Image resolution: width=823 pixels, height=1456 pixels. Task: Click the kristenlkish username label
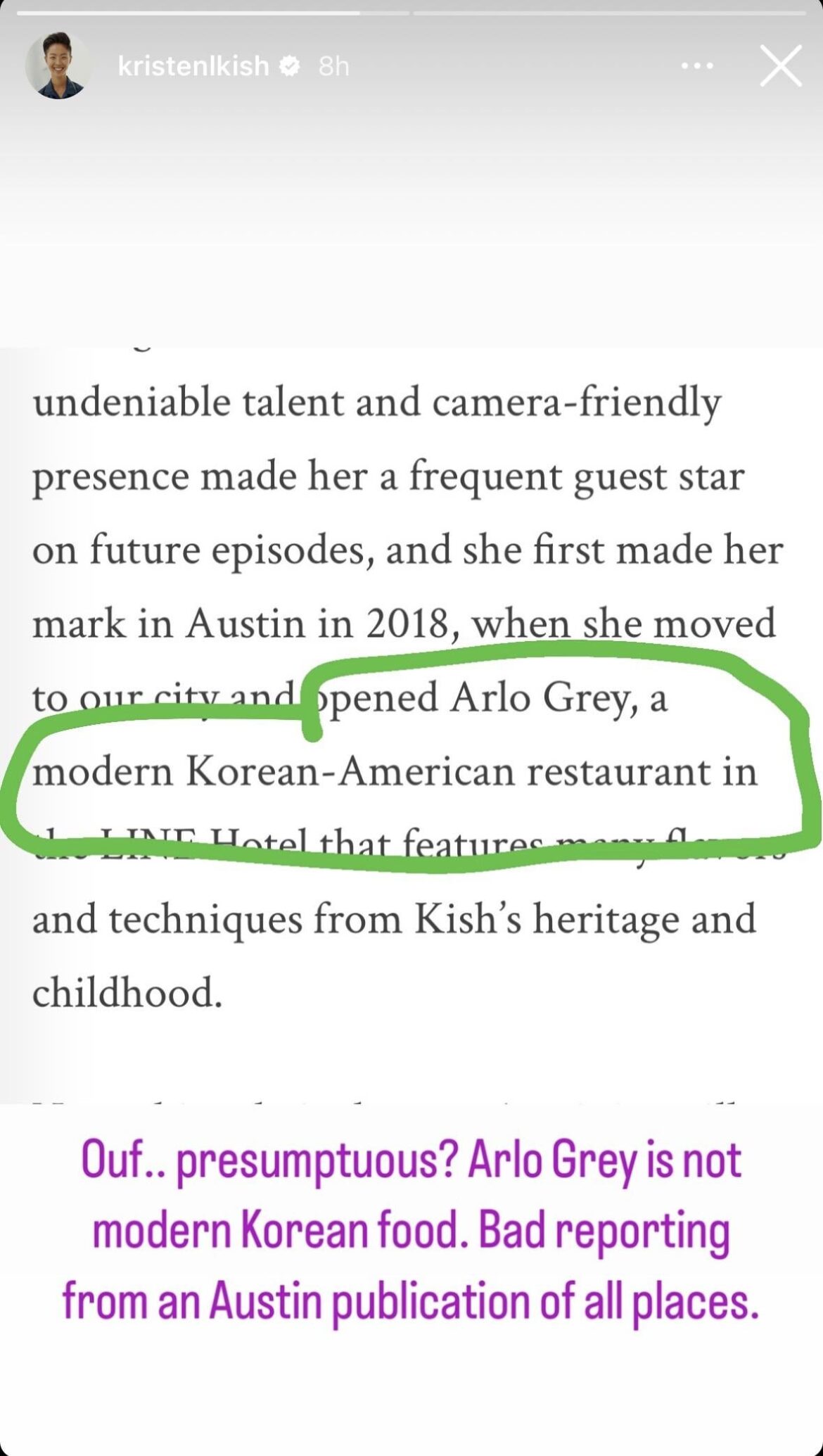point(193,65)
